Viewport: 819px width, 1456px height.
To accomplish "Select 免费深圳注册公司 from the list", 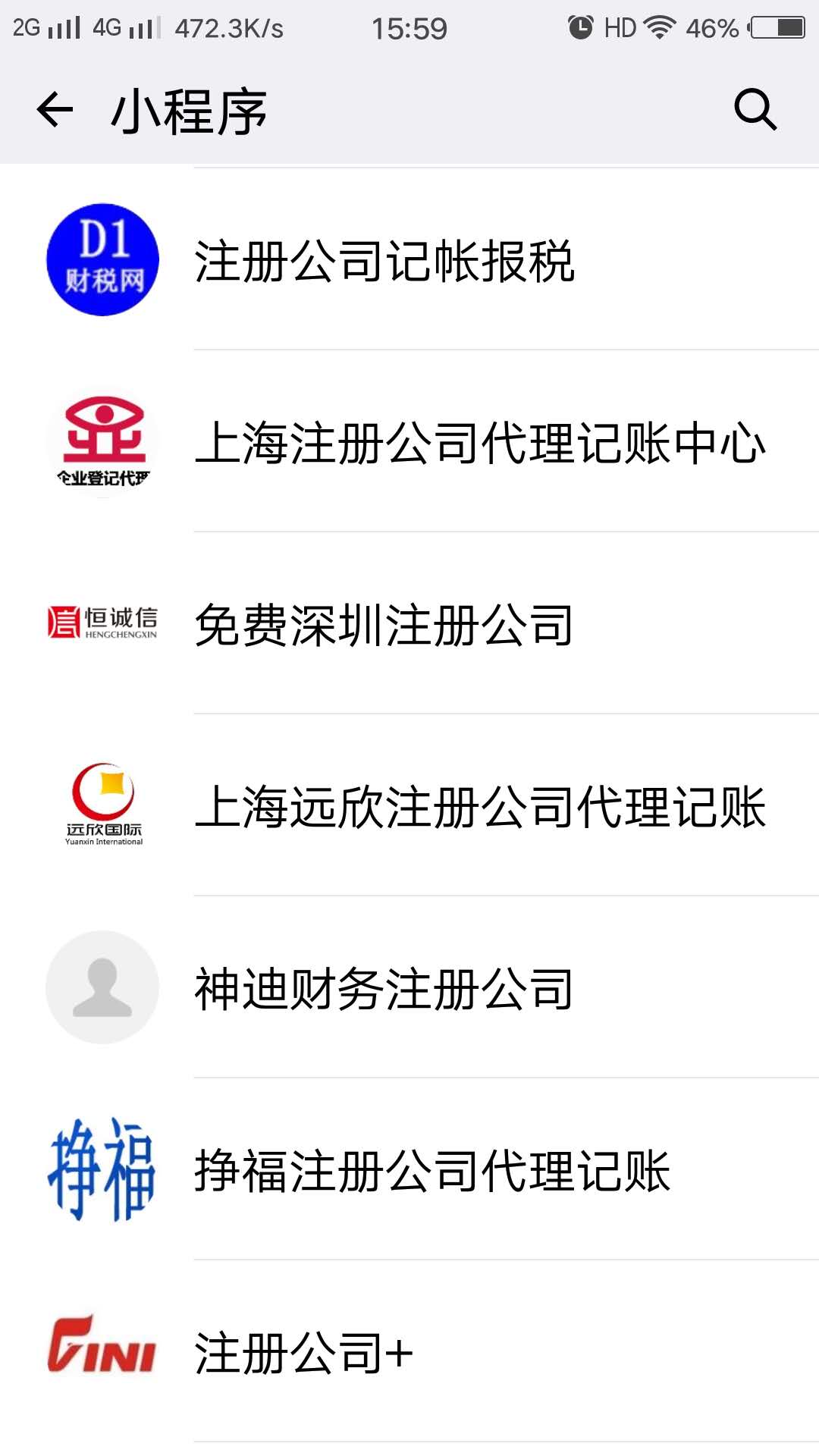I will [409, 623].
